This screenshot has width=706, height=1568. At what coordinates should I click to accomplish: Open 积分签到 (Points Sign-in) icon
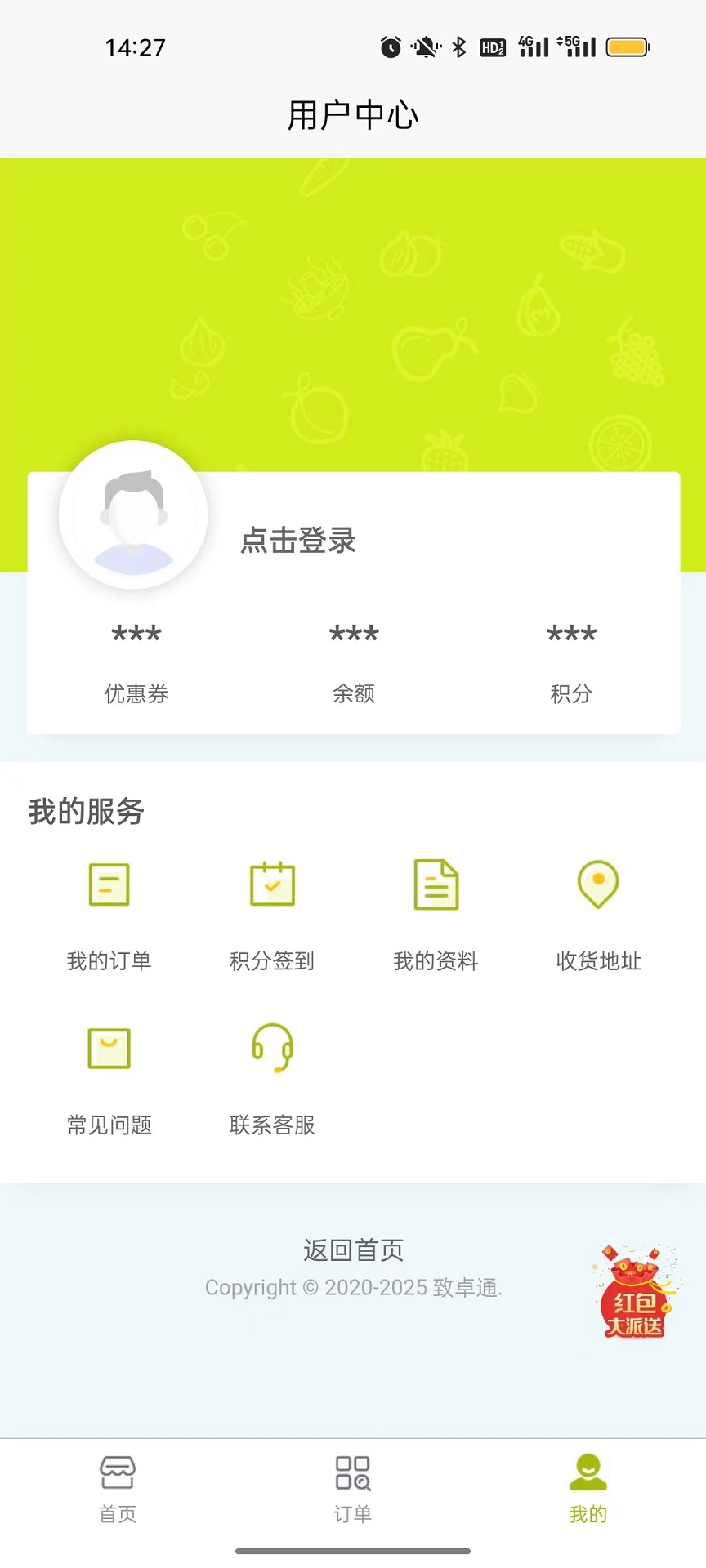[x=272, y=884]
